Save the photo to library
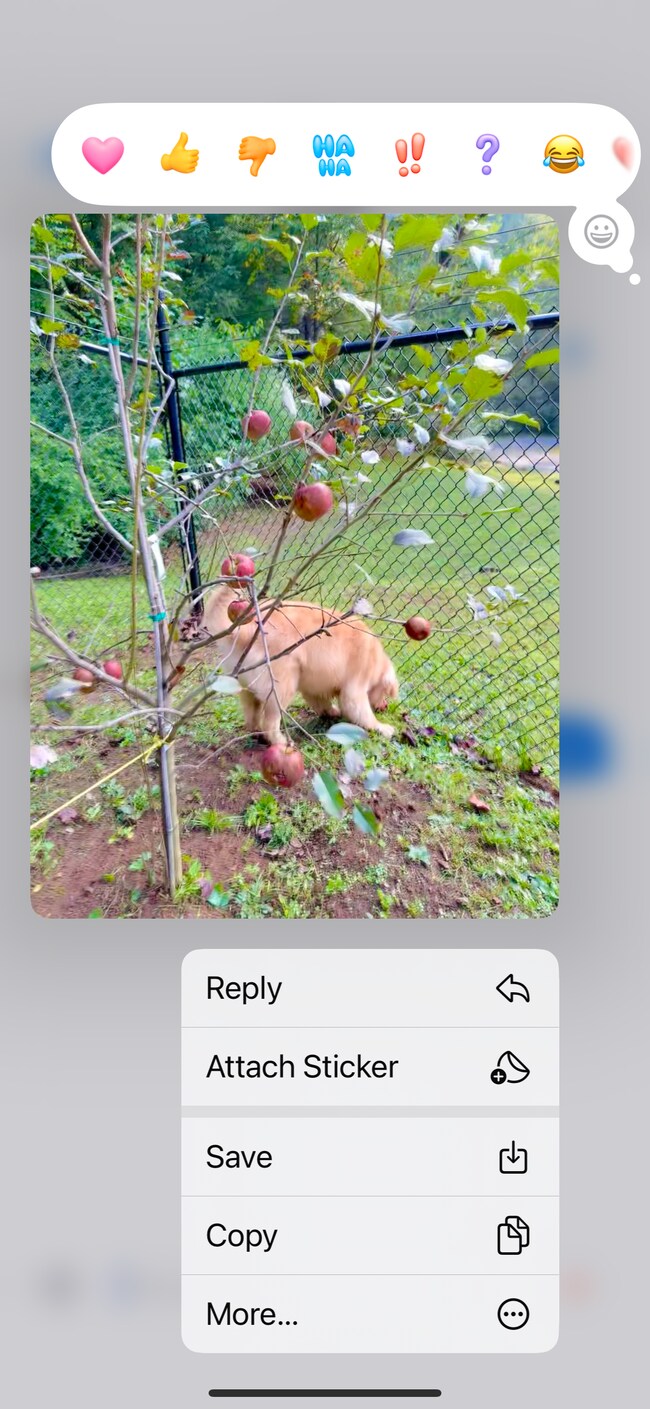 pos(369,1157)
